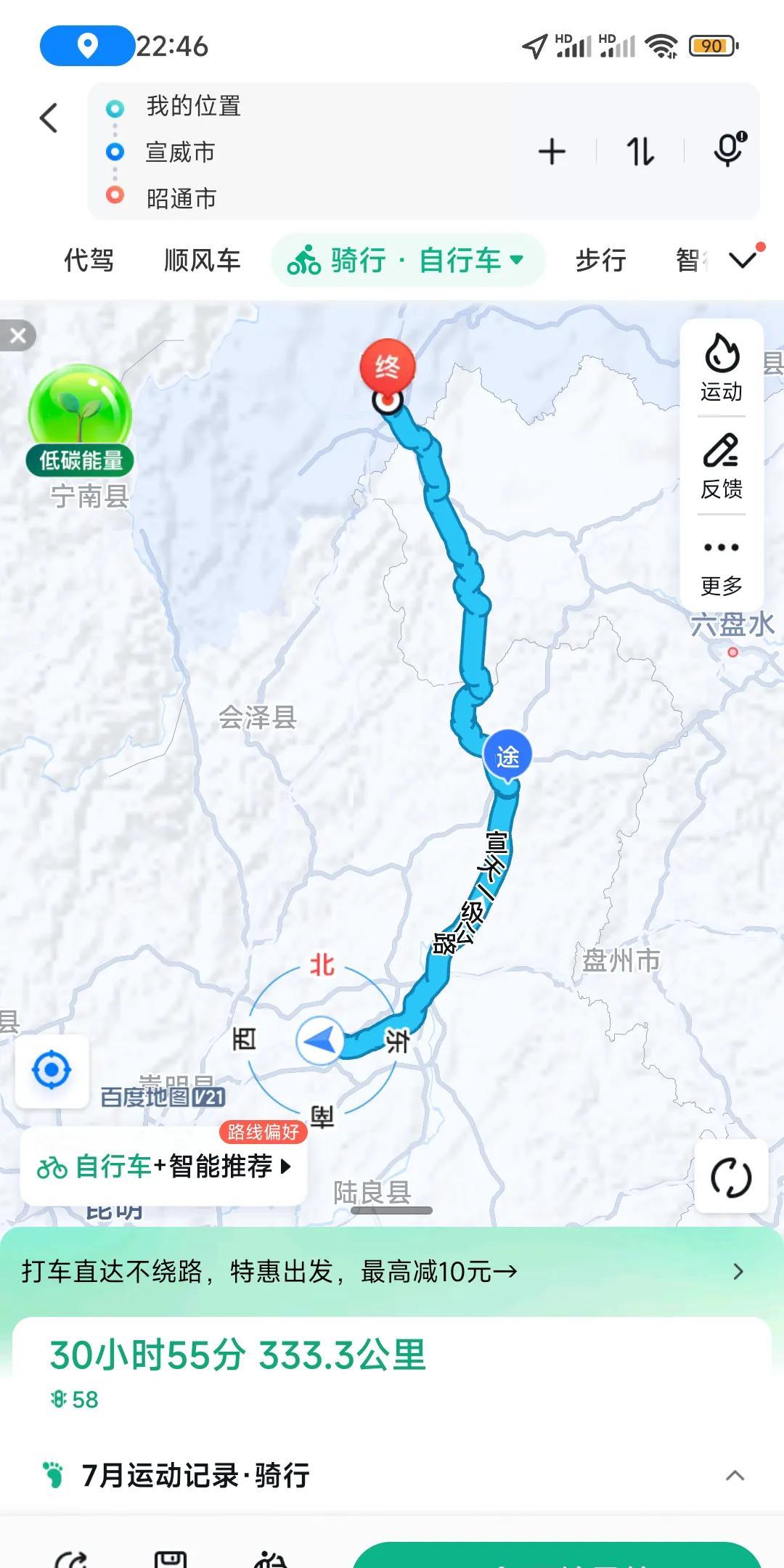Expand the travel modes chevron
Screen dimensions: 784x1568
point(743,260)
